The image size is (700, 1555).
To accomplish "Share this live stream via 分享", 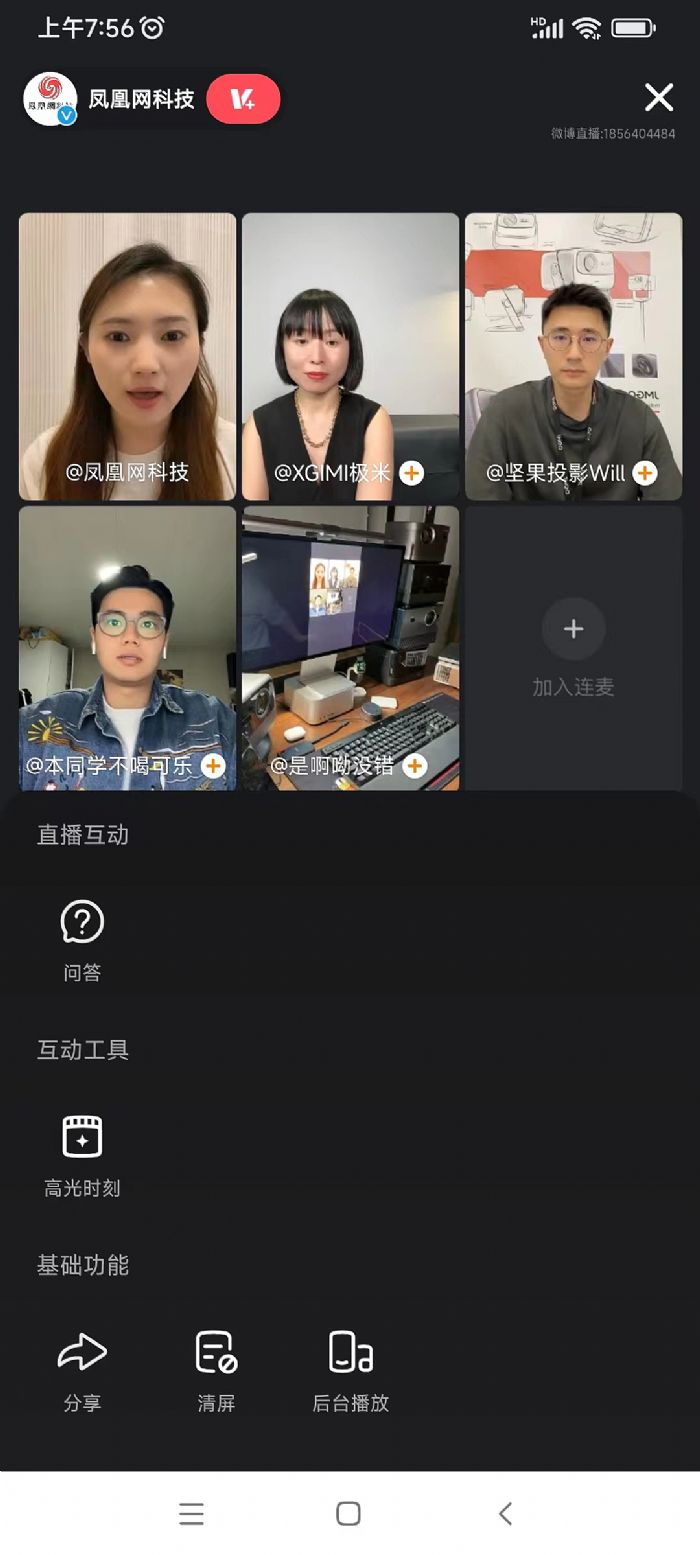I will tap(82, 1370).
